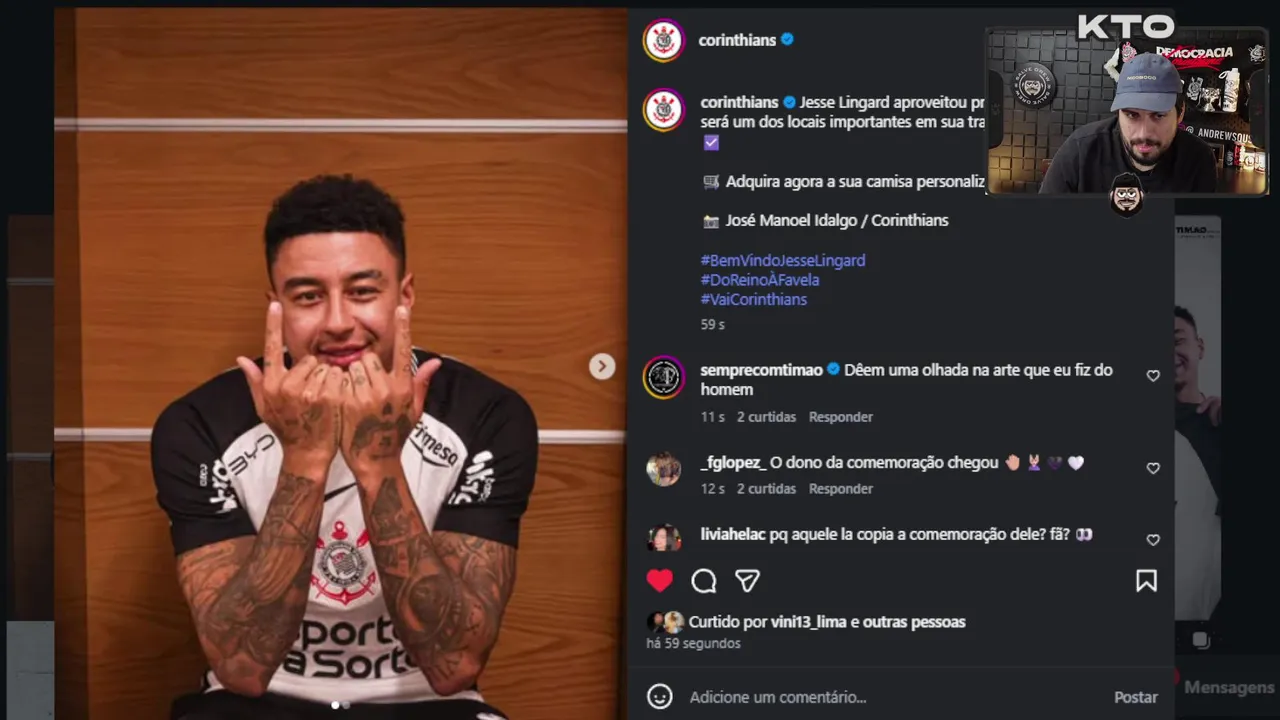
Task: Tap the Postar button
Action: click(x=1136, y=697)
